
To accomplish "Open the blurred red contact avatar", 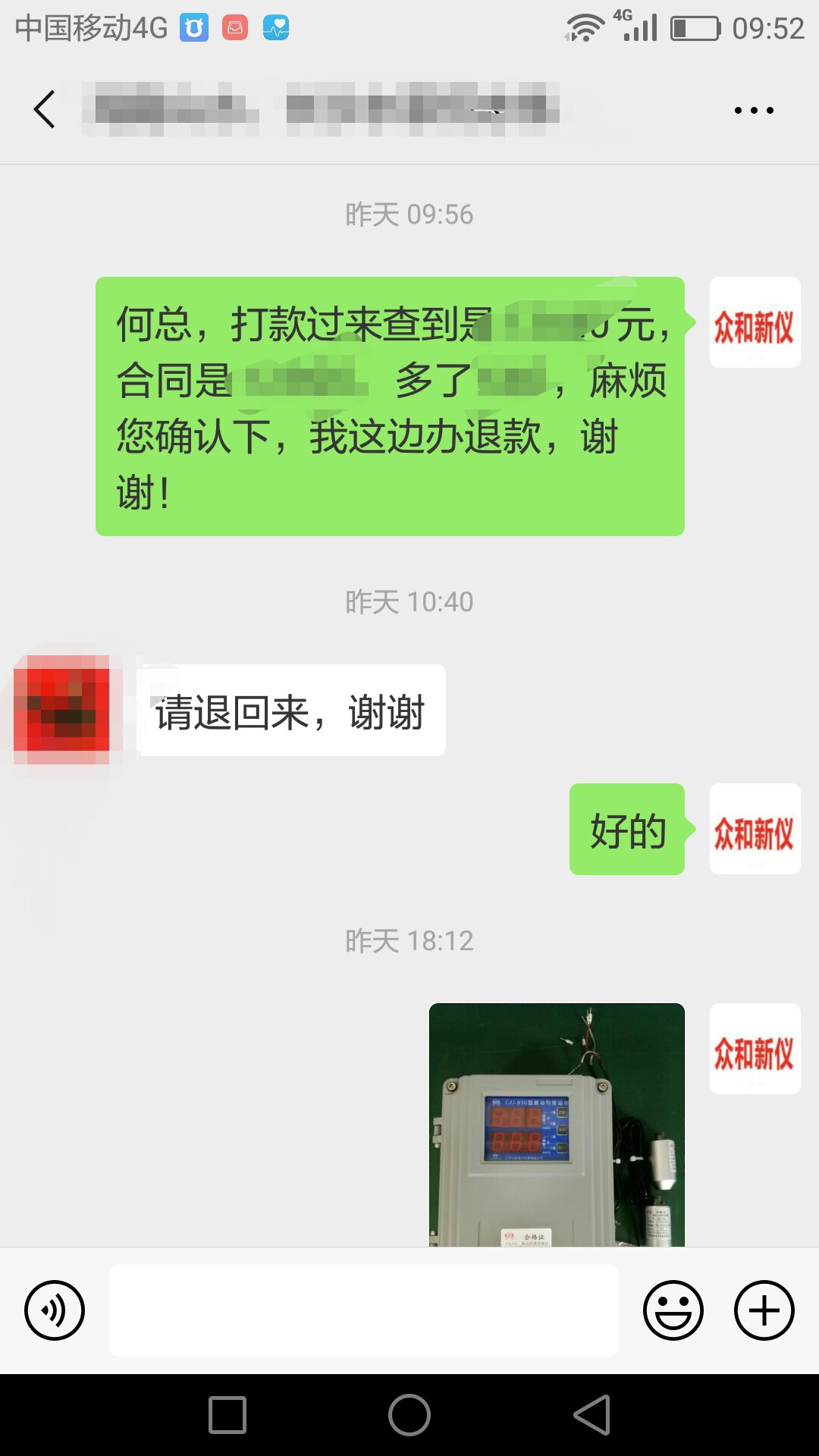I will pos(61,709).
